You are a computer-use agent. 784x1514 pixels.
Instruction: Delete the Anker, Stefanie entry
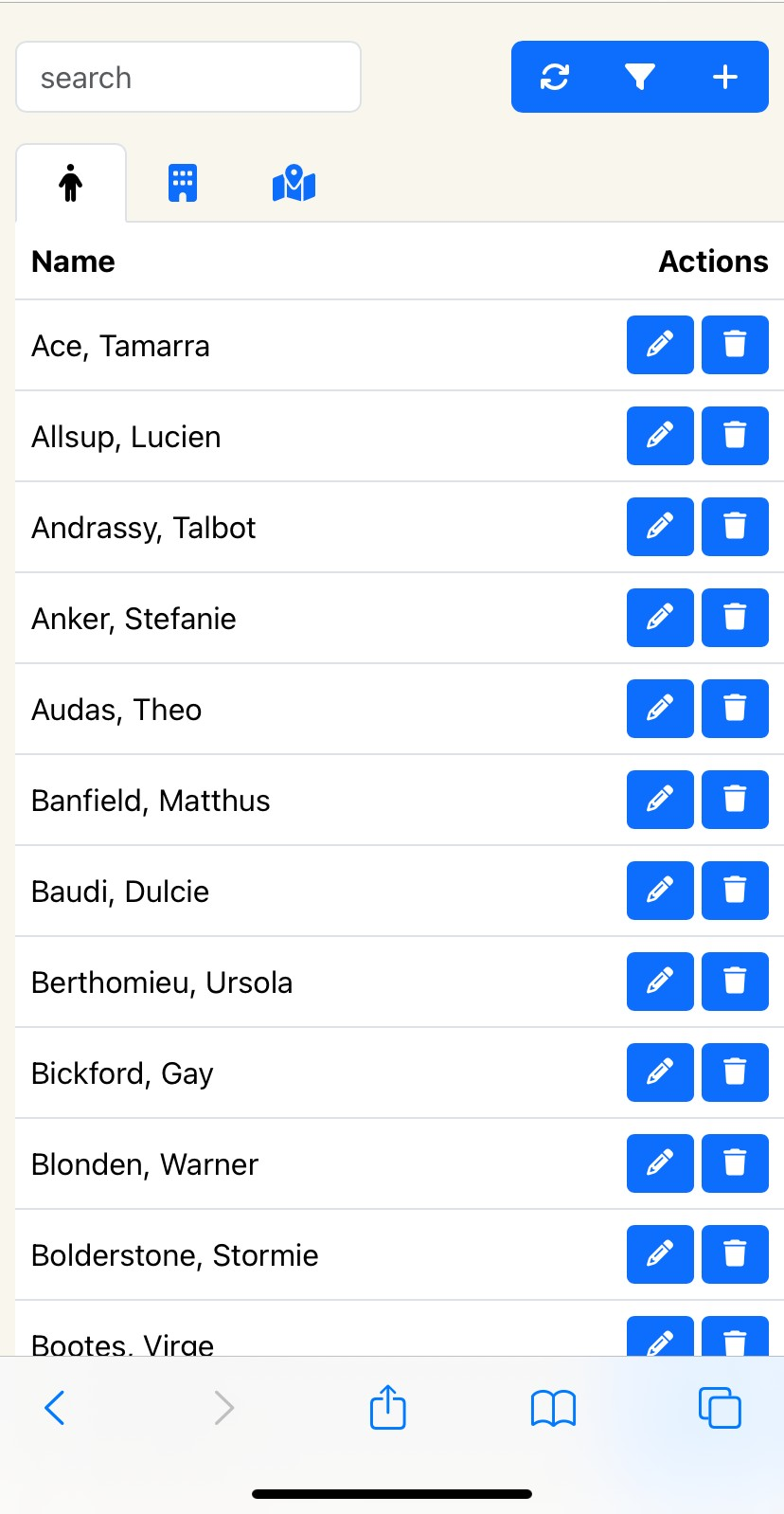point(735,618)
